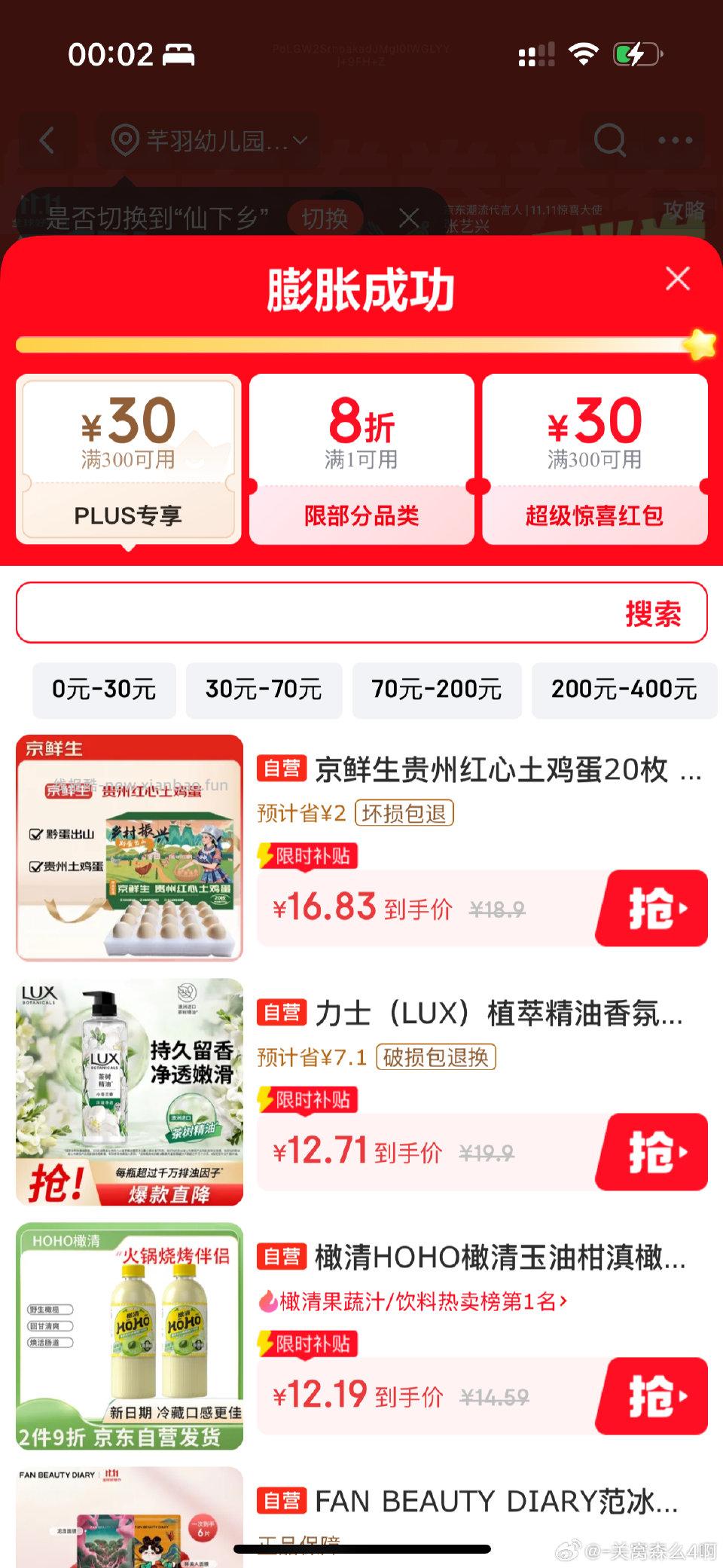Screen dimensions: 723x1568
Task: Select the ¥30 超级惊喜红包 coupon
Action: pos(596,456)
